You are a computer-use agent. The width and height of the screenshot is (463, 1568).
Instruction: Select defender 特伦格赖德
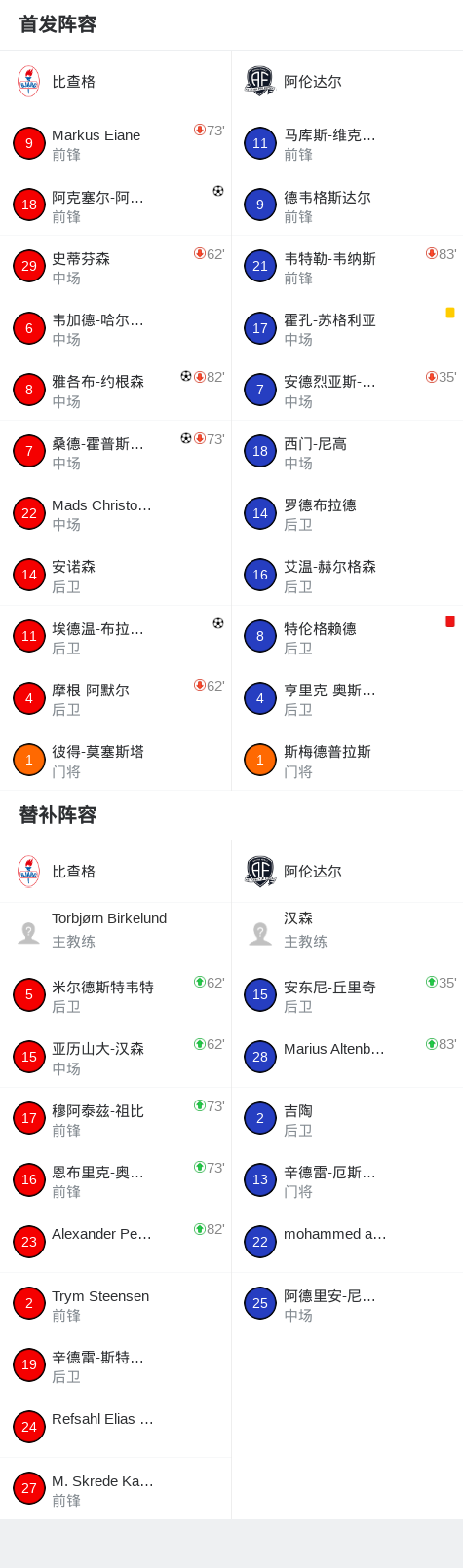347,637
